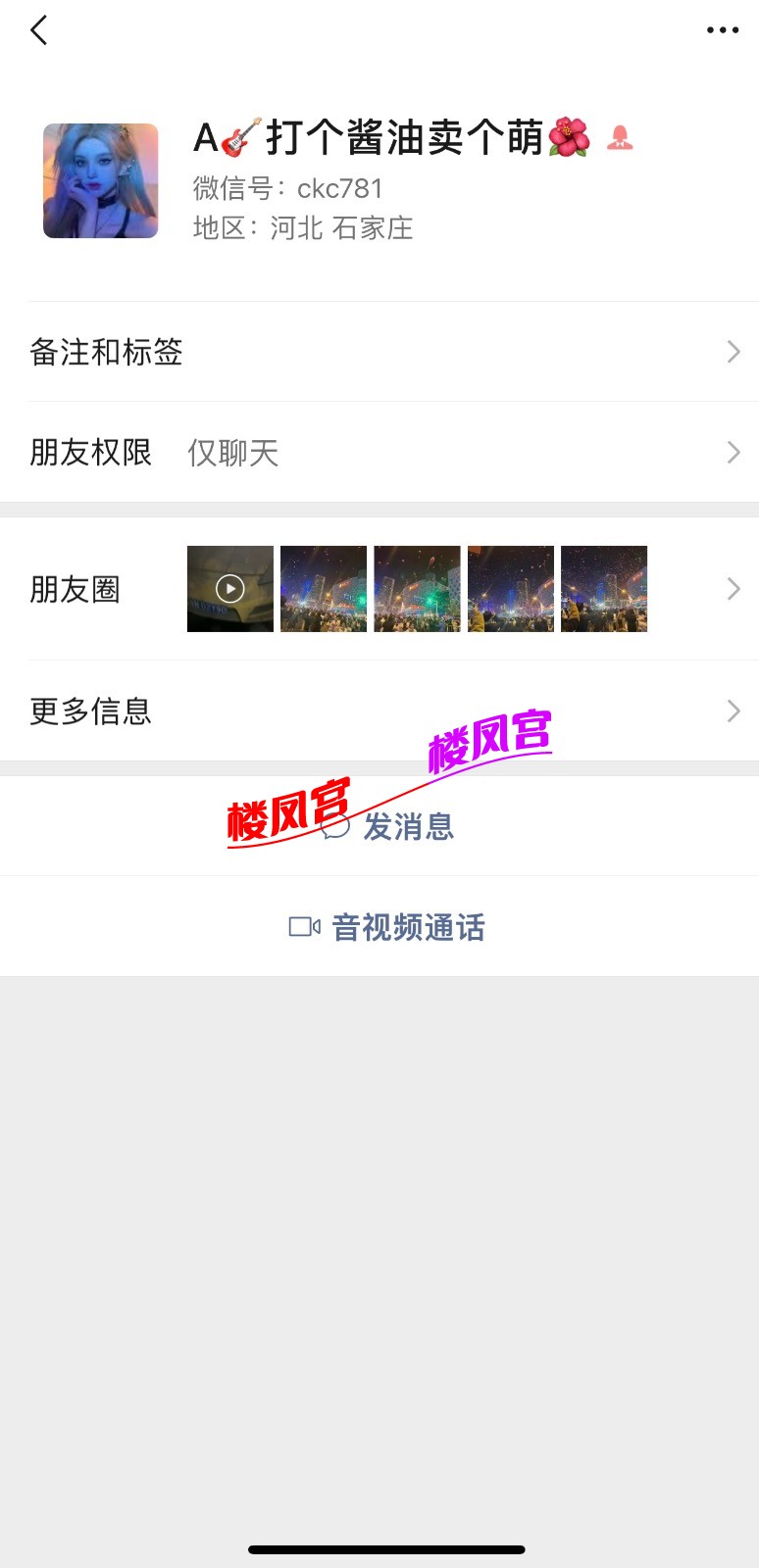Image resolution: width=759 pixels, height=1568 pixels.
Task: Open 朋友权限 settings
Action: point(379,452)
